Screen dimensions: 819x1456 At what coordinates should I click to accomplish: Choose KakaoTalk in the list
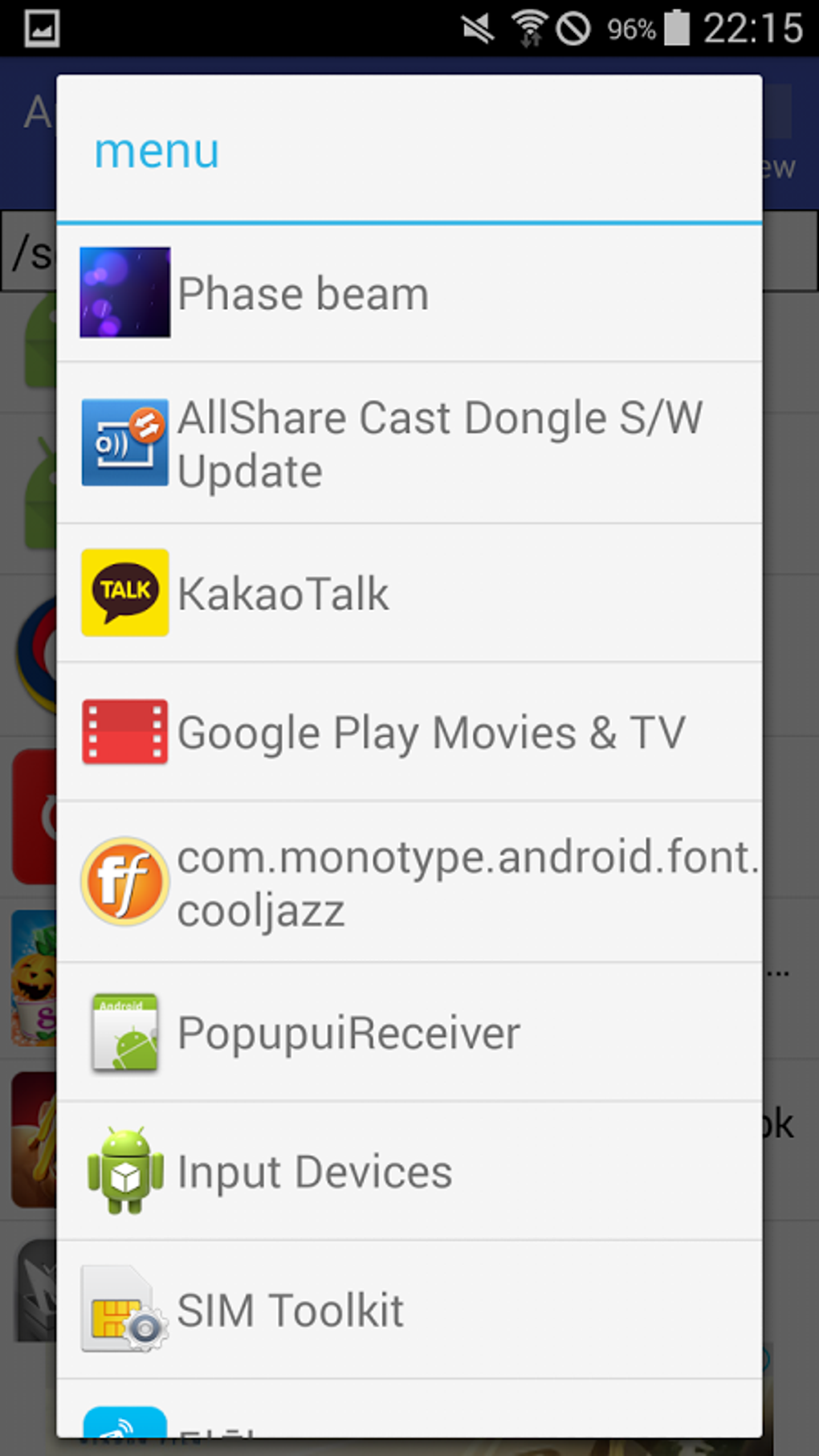(x=409, y=593)
